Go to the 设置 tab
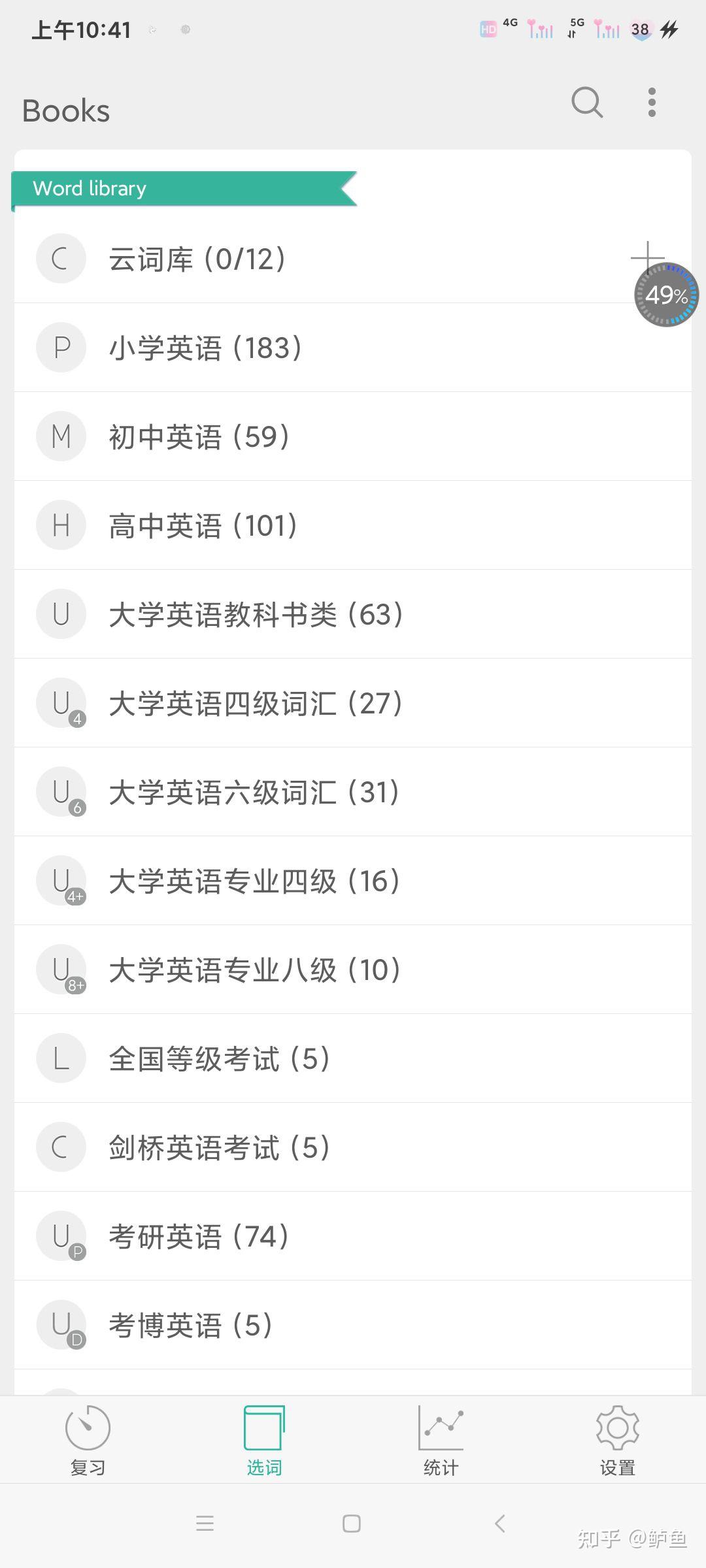Image resolution: width=706 pixels, height=1568 pixels. pyautogui.click(x=617, y=1440)
